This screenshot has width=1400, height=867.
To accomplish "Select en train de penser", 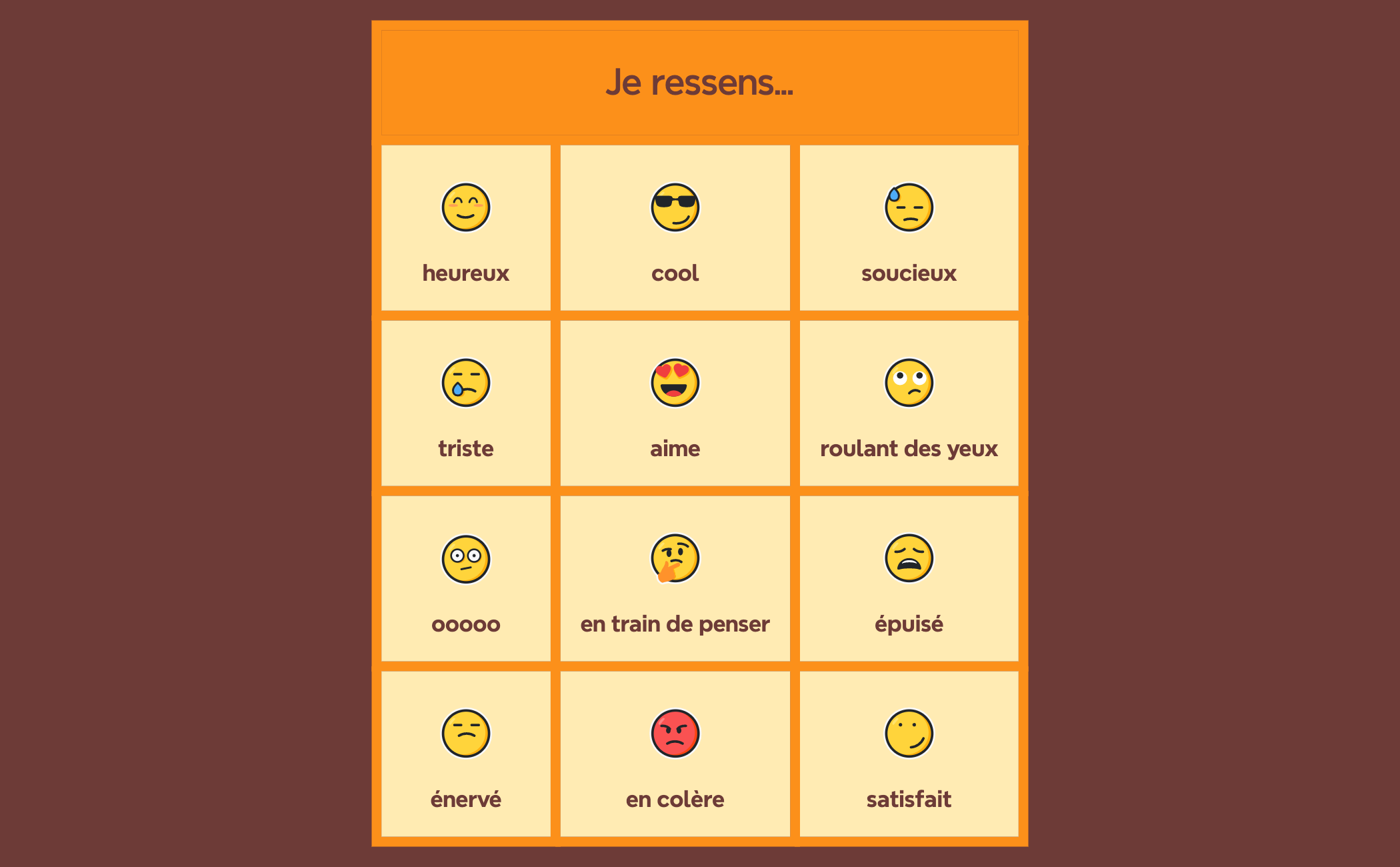I will (x=675, y=579).
